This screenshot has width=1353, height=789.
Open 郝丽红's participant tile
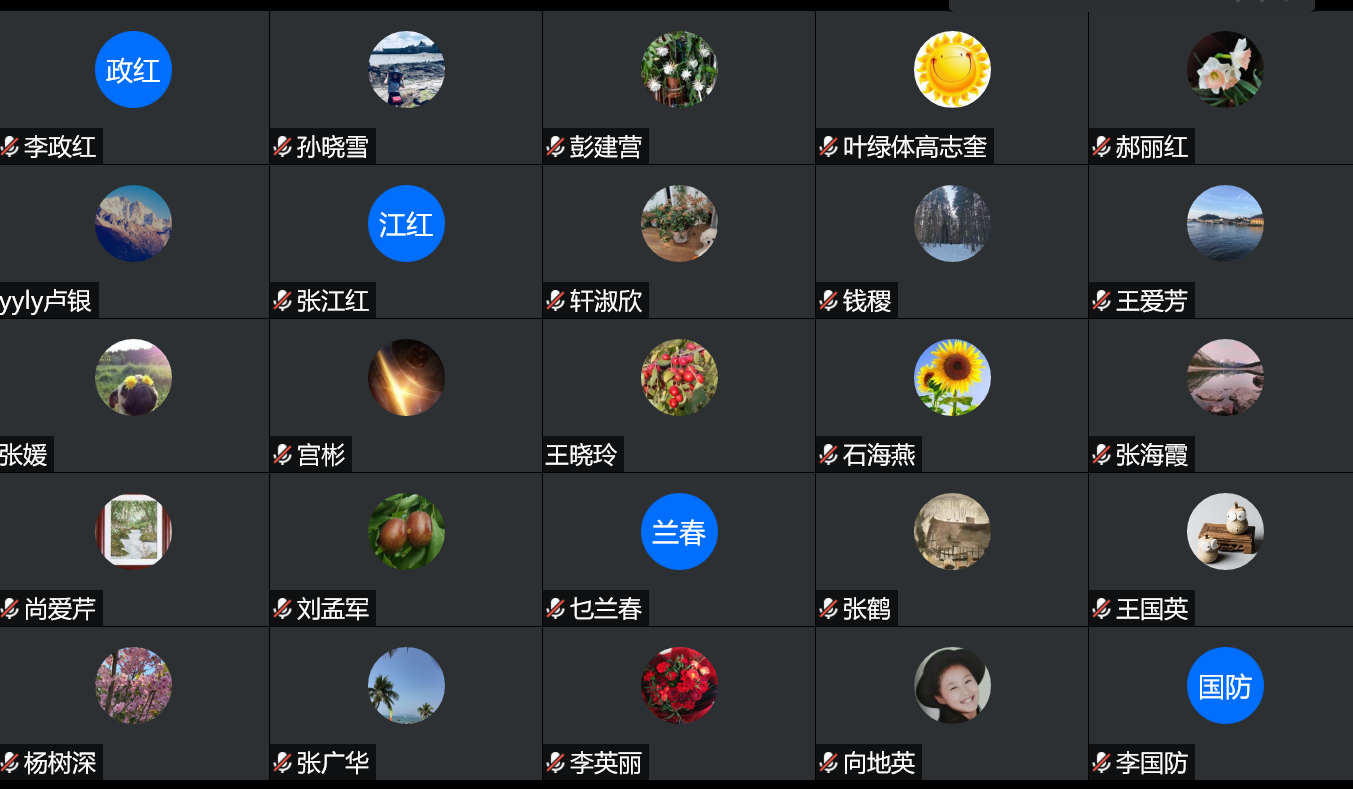tap(1225, 69)
